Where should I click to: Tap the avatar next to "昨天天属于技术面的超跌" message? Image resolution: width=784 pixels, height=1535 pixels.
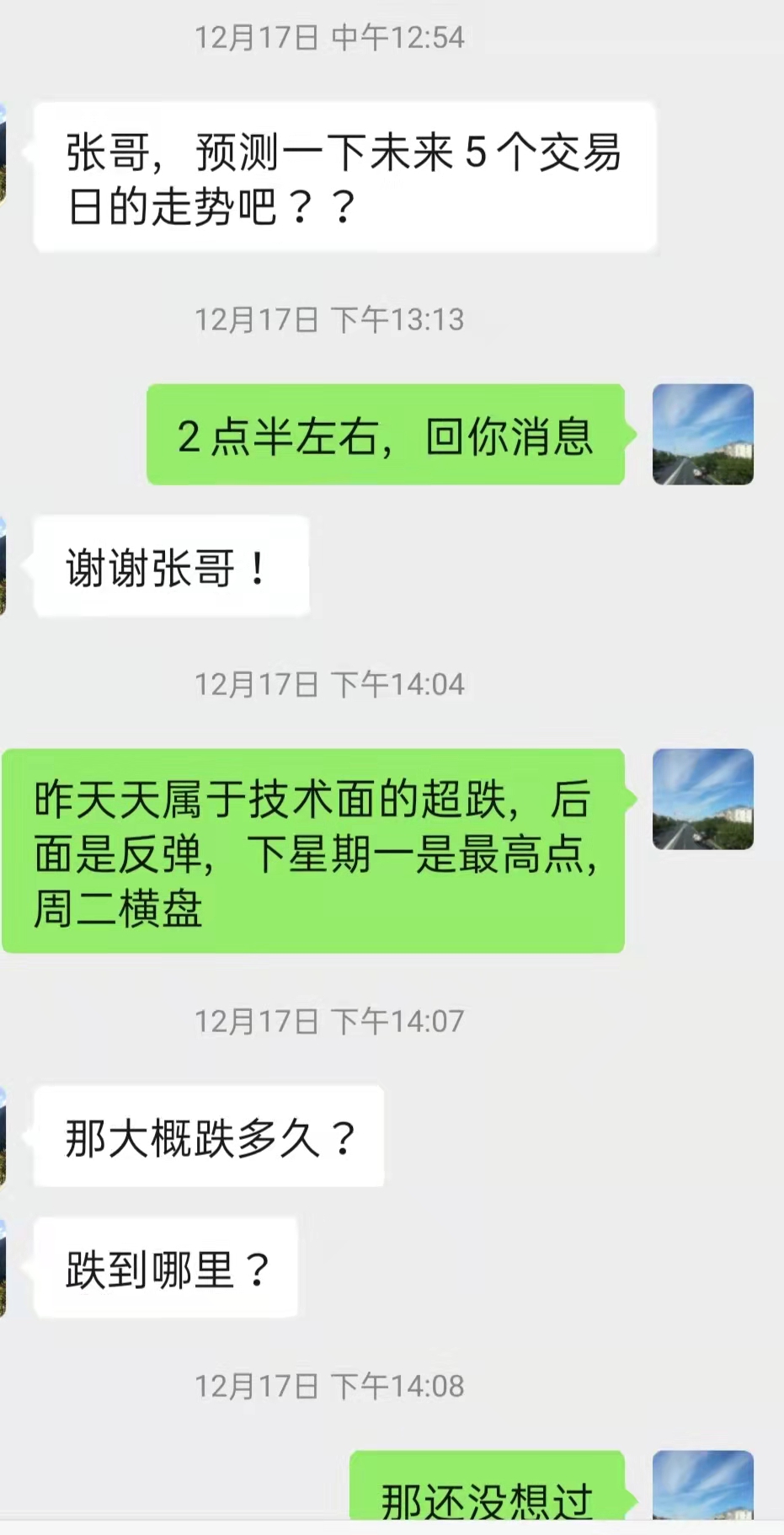point(702,799)
